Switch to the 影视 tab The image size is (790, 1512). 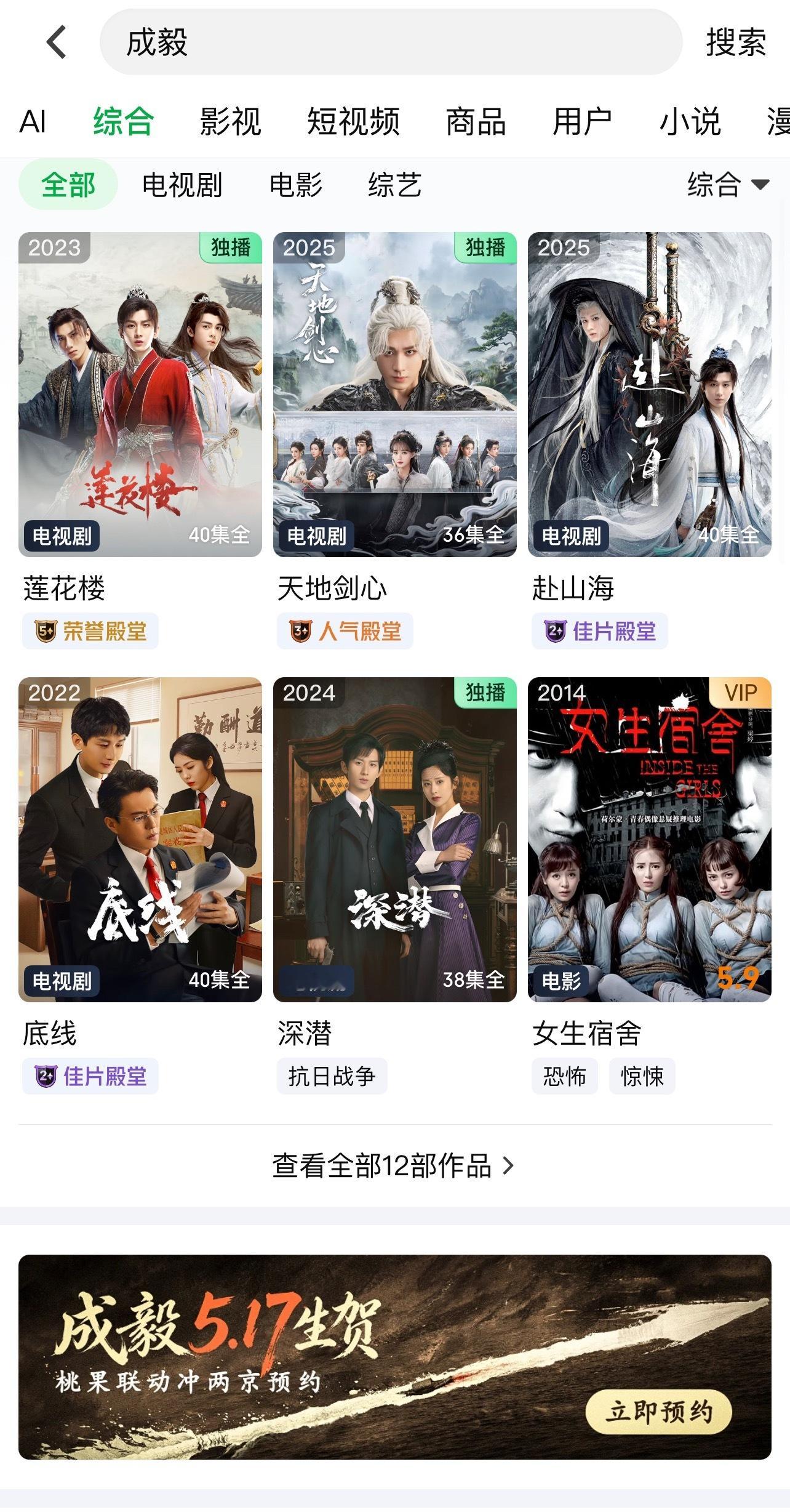[230, 121]
